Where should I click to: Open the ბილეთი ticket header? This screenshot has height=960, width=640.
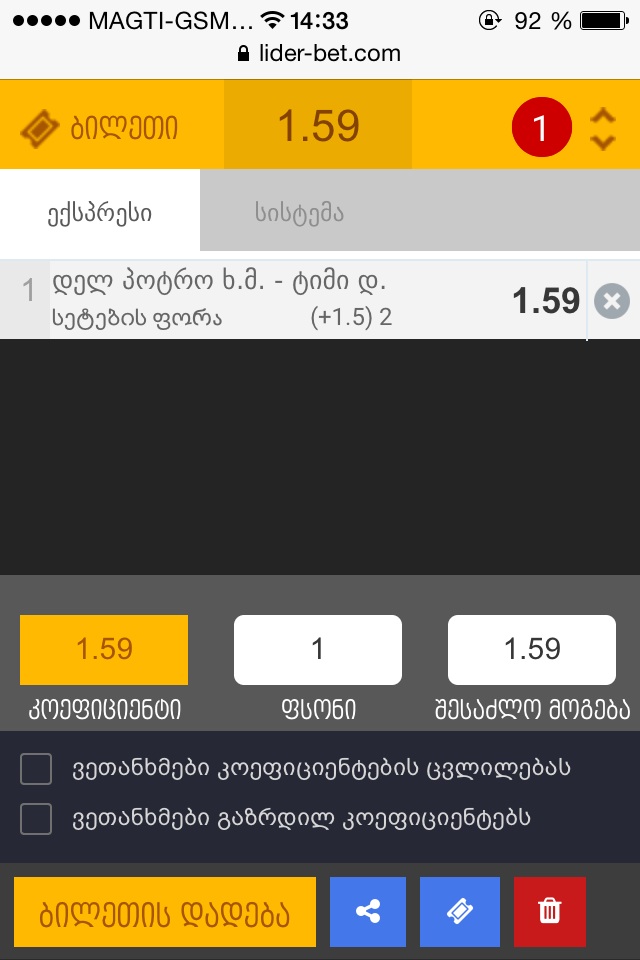pos(100,128)
